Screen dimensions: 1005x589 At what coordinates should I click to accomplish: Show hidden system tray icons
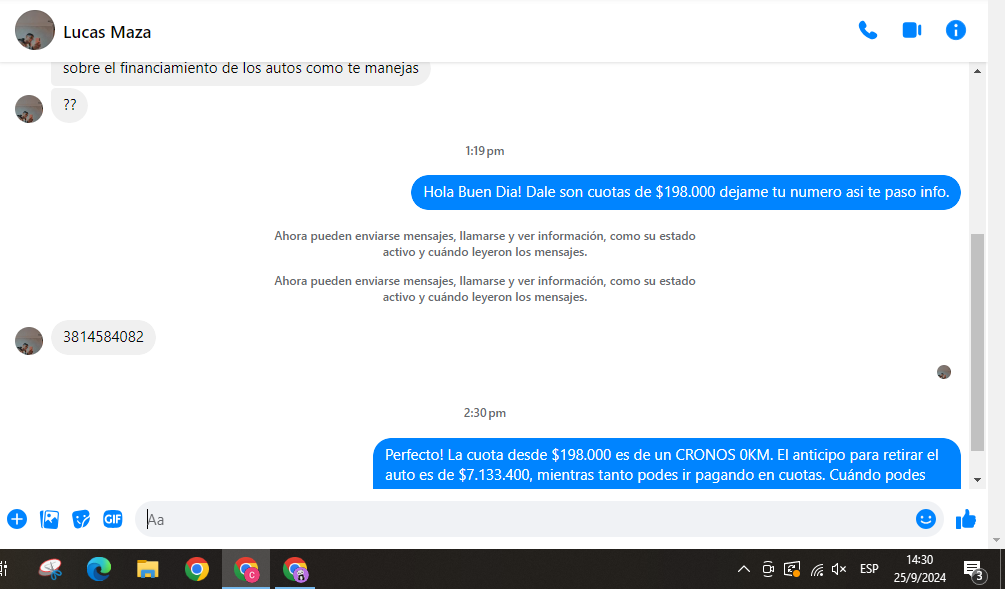(743, 569)
